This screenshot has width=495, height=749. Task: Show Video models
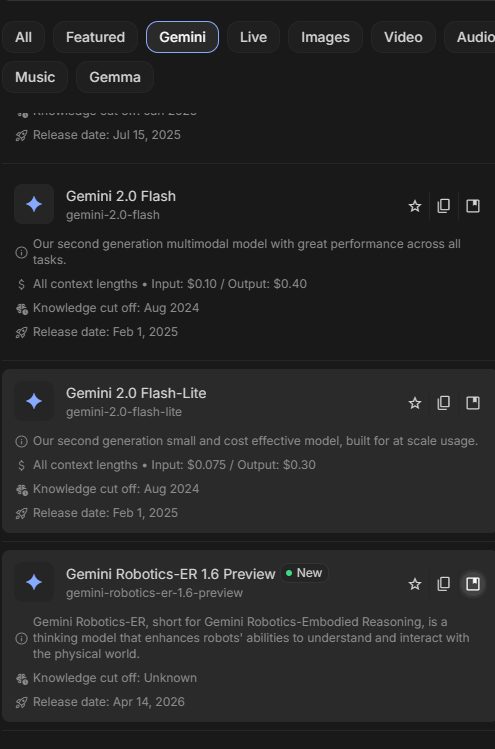point(403,37)
